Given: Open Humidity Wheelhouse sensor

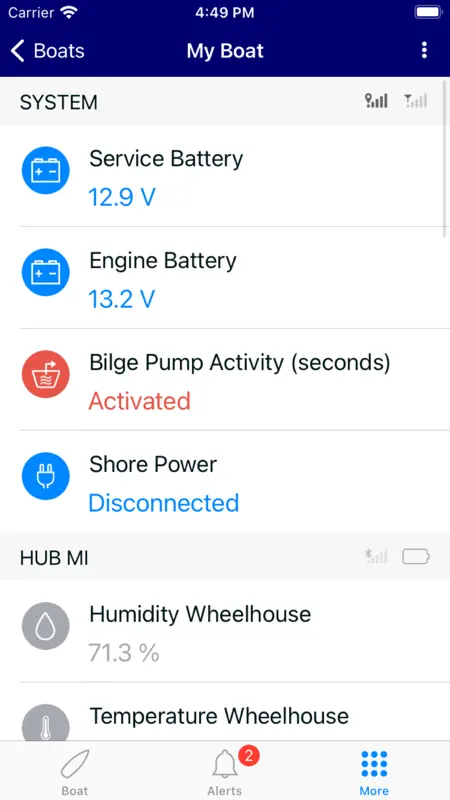Looking at the screenshot, I should 225,631.
